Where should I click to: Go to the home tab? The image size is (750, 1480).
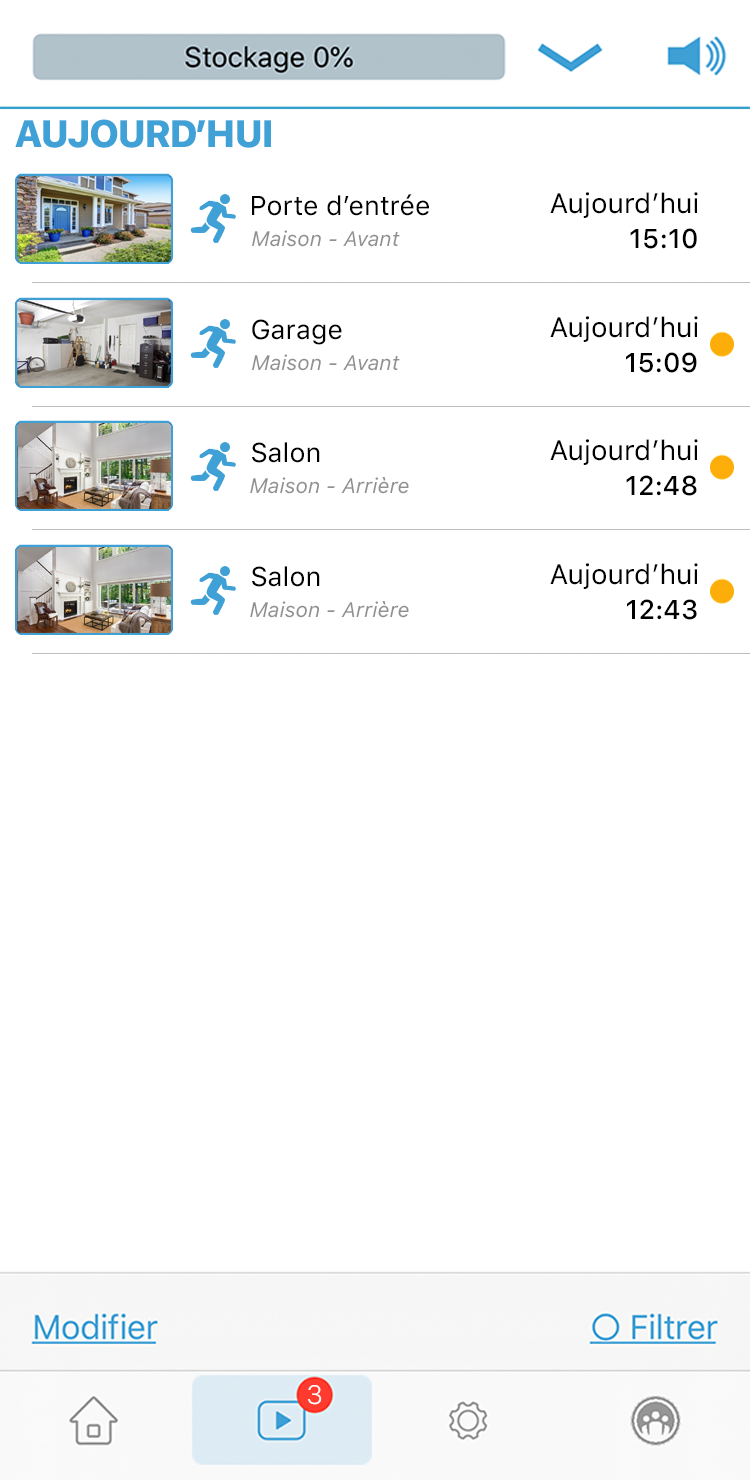pos(93,1420)
